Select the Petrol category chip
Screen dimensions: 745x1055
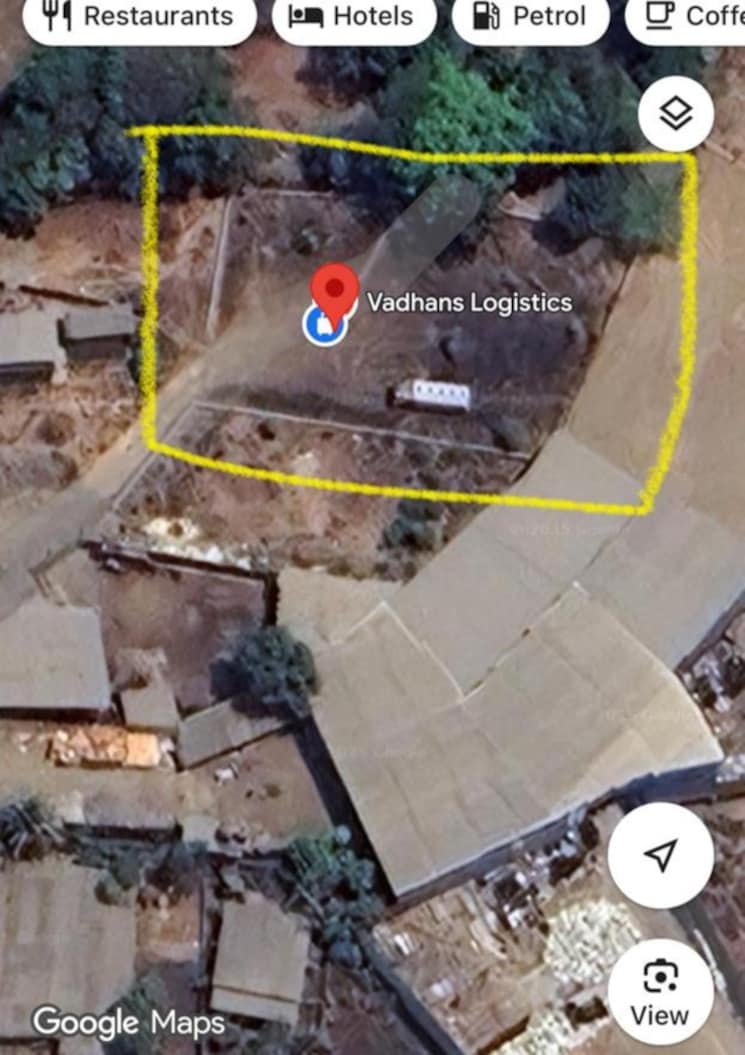click(530, 16)
